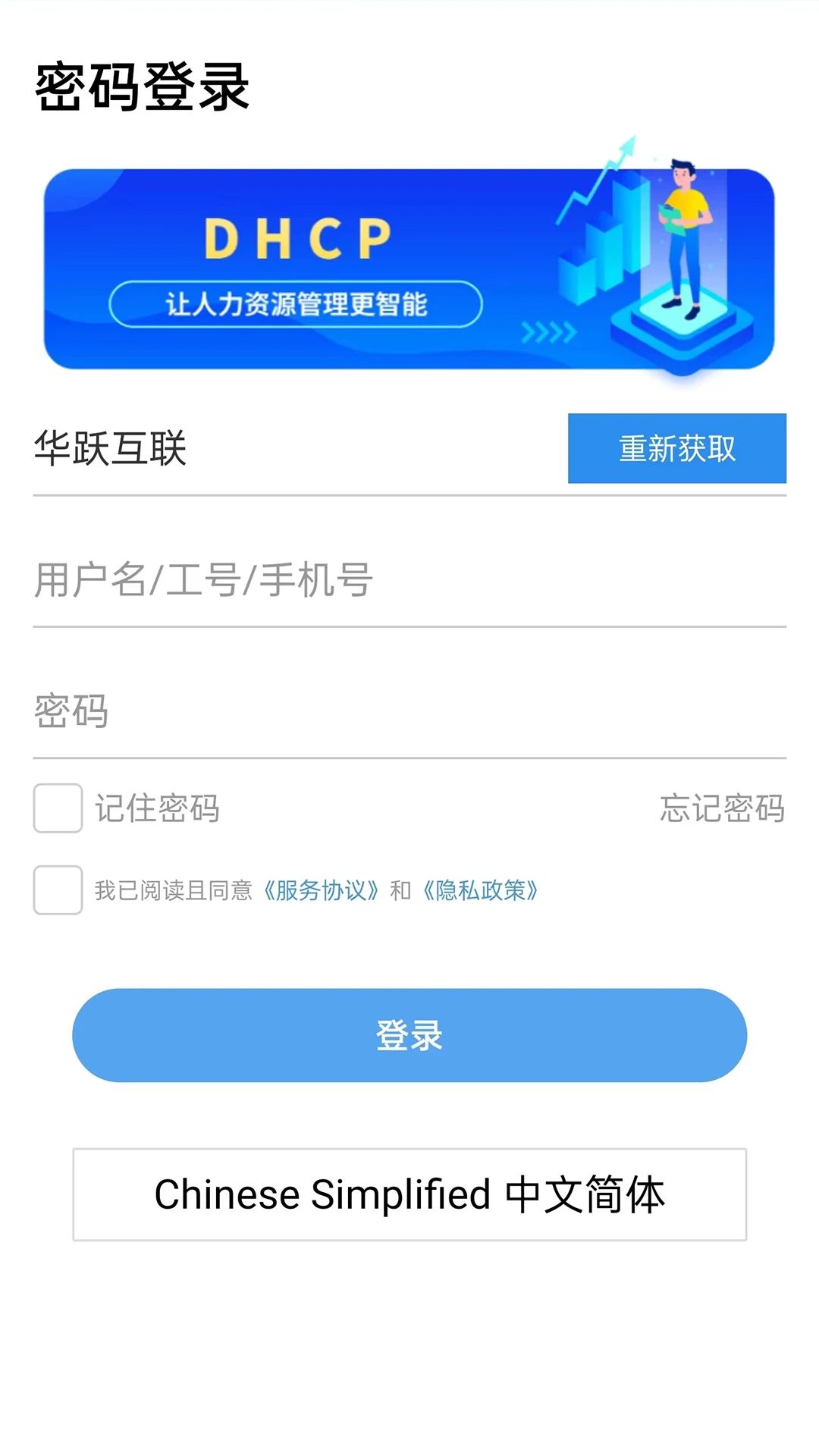This screenshot has width=819, height=1456.
Task: Tap the blue 登录 button
Action: (x=409, y=1035)
